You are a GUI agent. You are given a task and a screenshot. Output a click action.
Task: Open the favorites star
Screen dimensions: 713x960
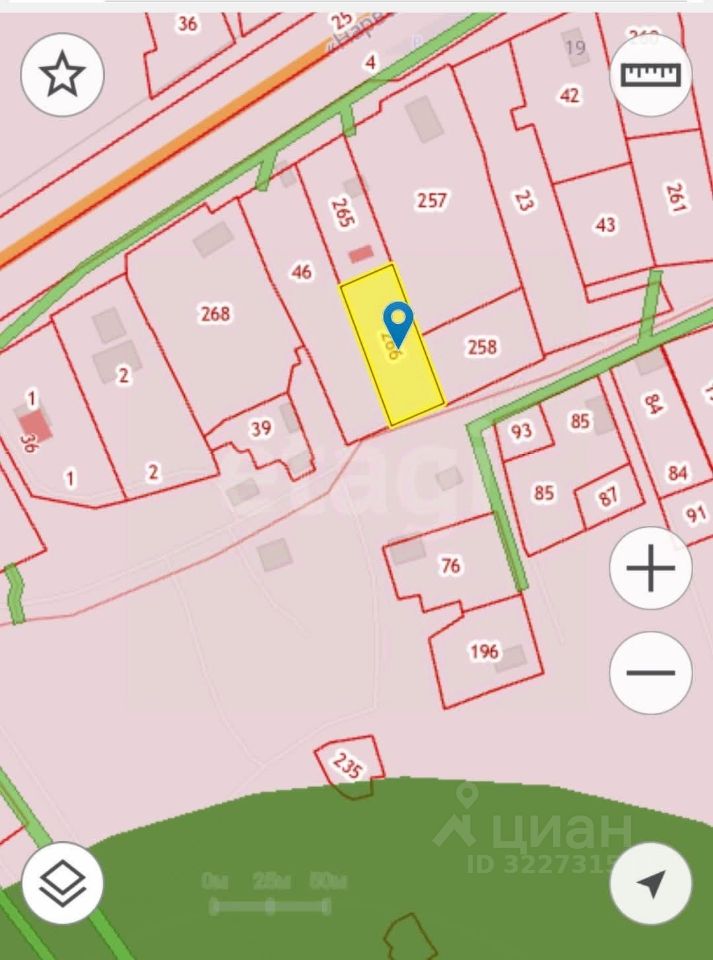click(62, 74)
